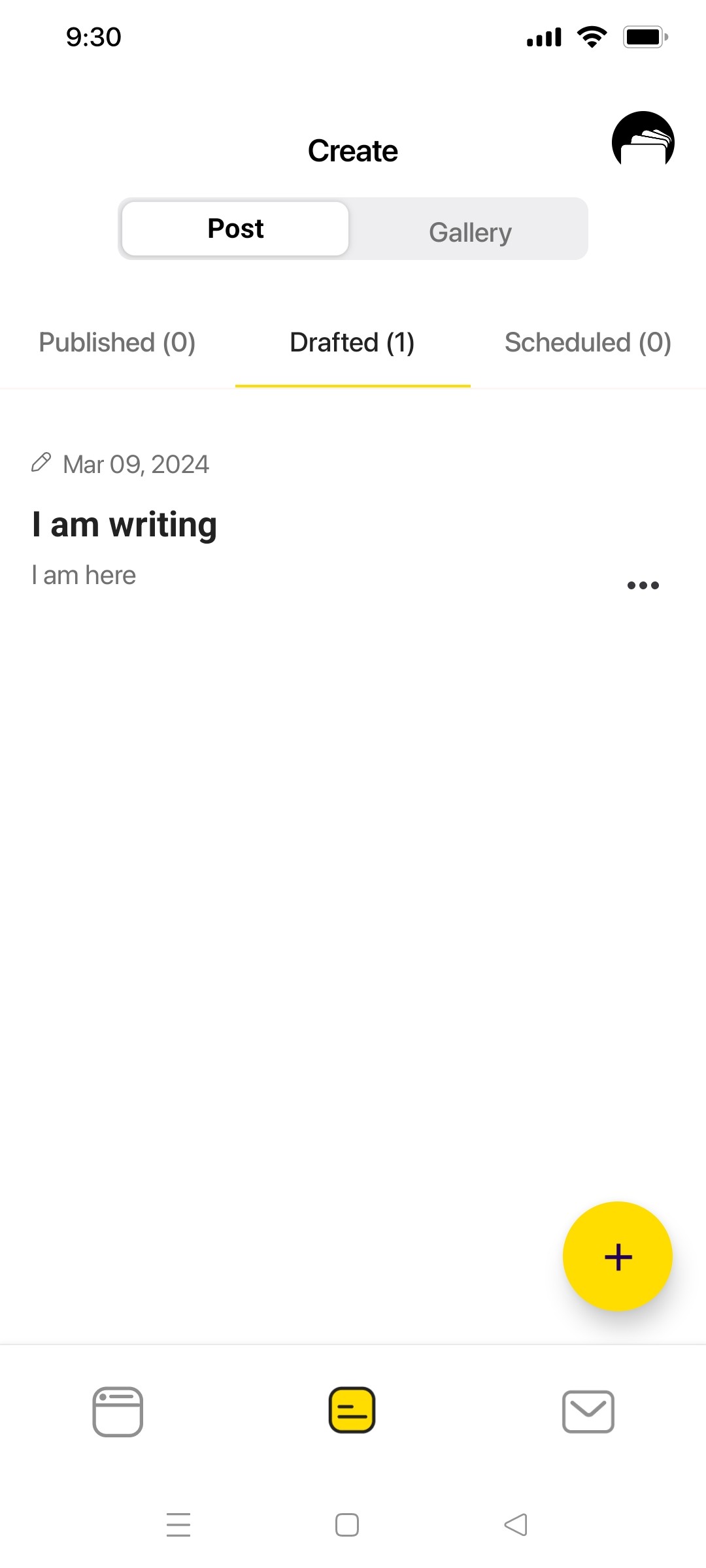Tap the menu button in the system navigation
The height and width of the screenshot is (1568, 706).
click(x=178, y=1524)
